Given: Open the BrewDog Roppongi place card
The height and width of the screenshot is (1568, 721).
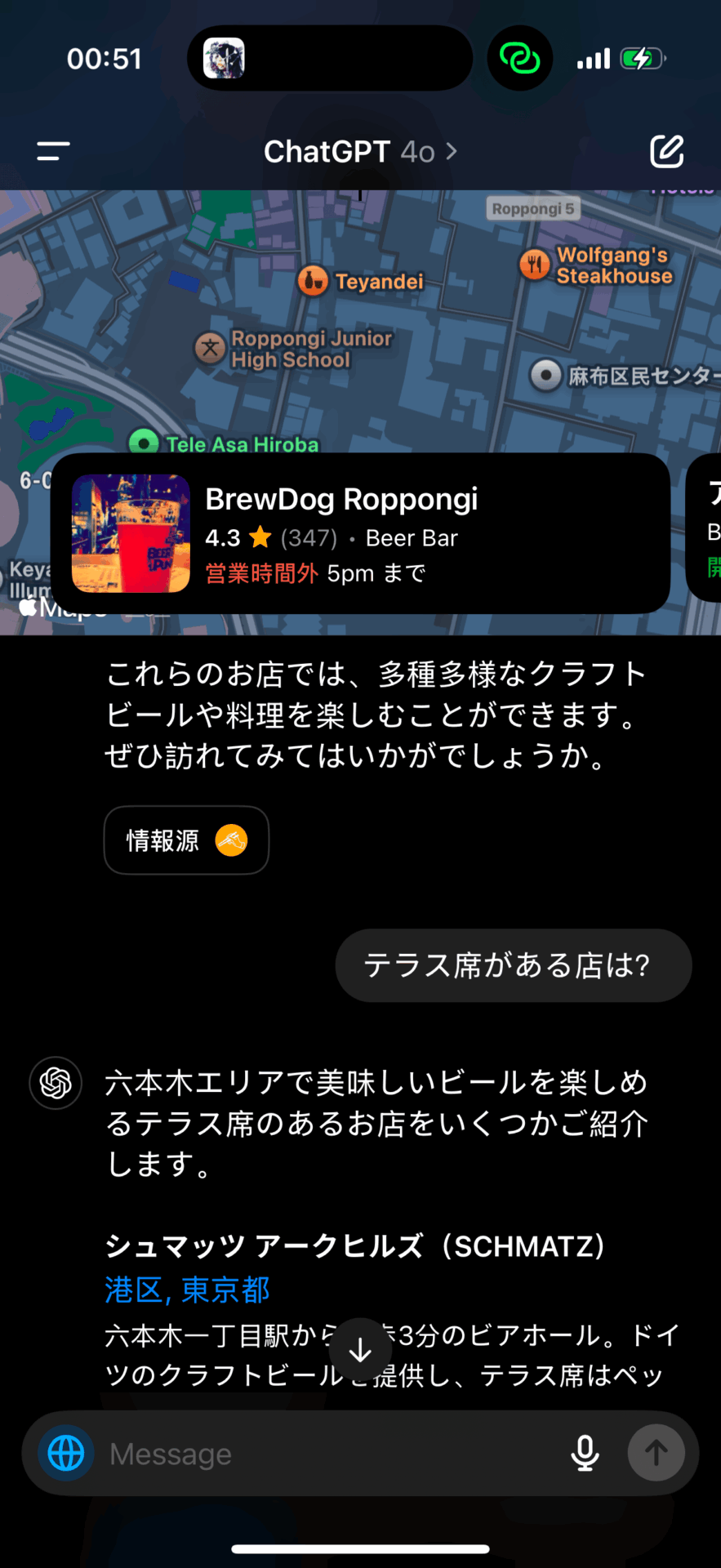Looking at the screenshot, I should [359, 533].
